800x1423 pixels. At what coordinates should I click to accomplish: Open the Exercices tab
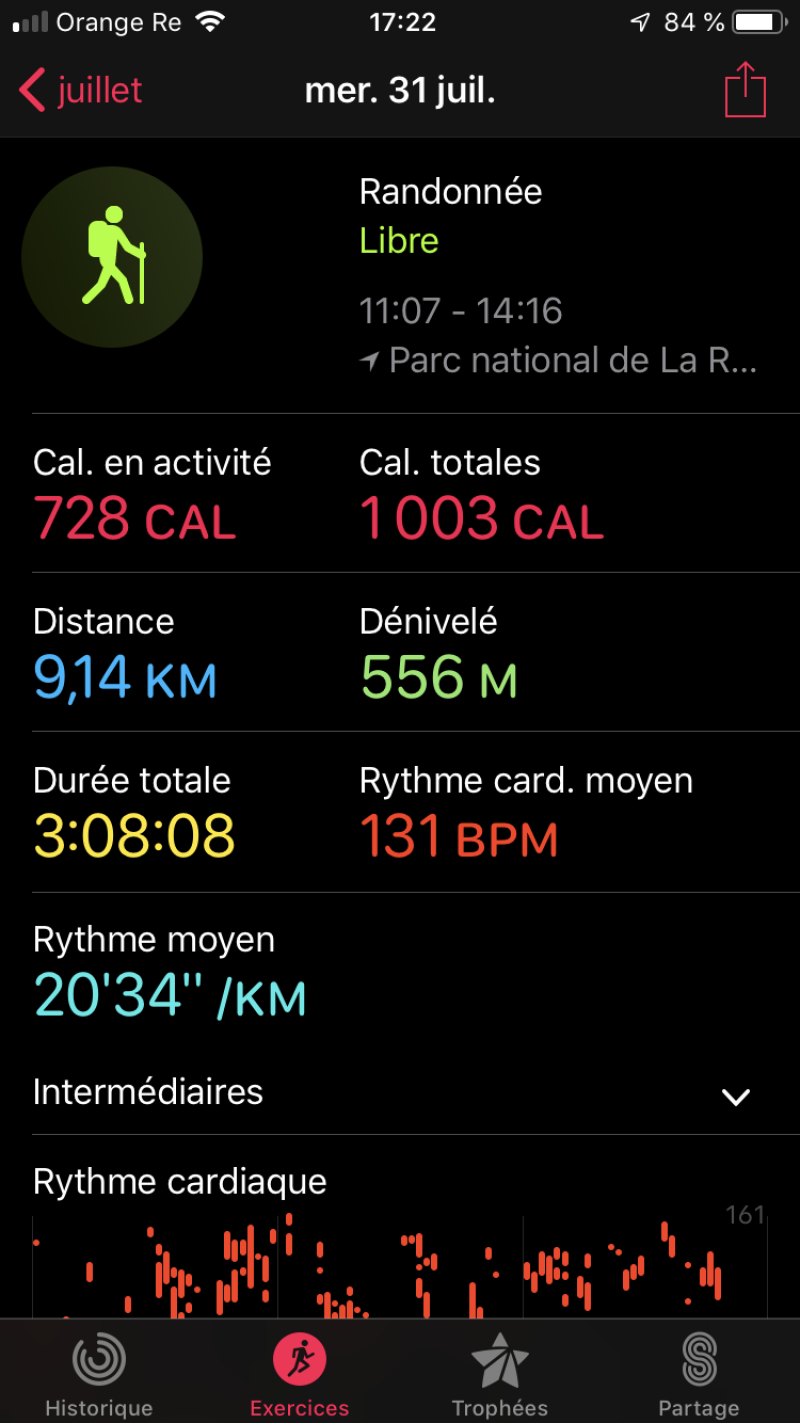click(x=299, y=1373)
